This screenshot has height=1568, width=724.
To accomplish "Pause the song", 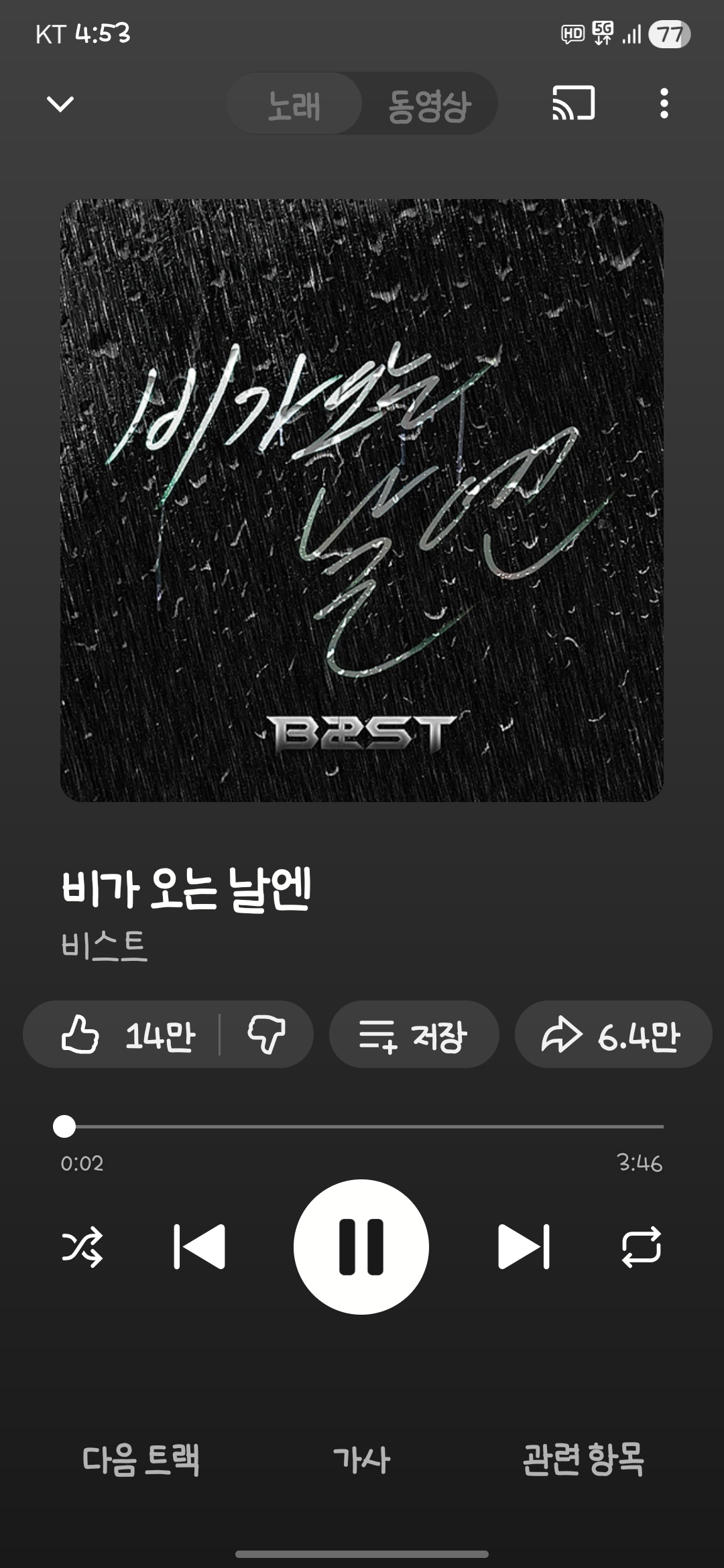I will click(361, 1247).
